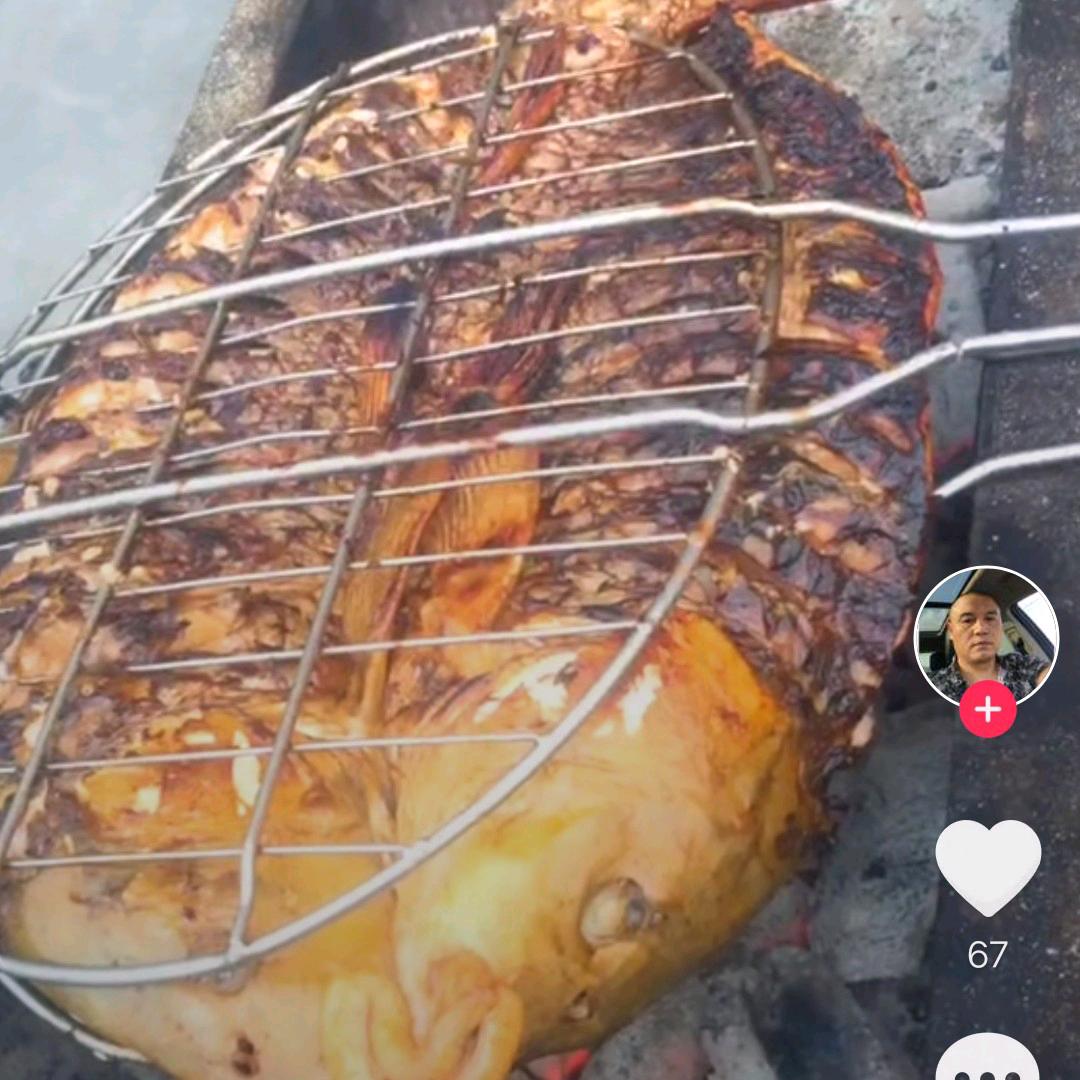Follow the creator with the plus button

point(987,709)
